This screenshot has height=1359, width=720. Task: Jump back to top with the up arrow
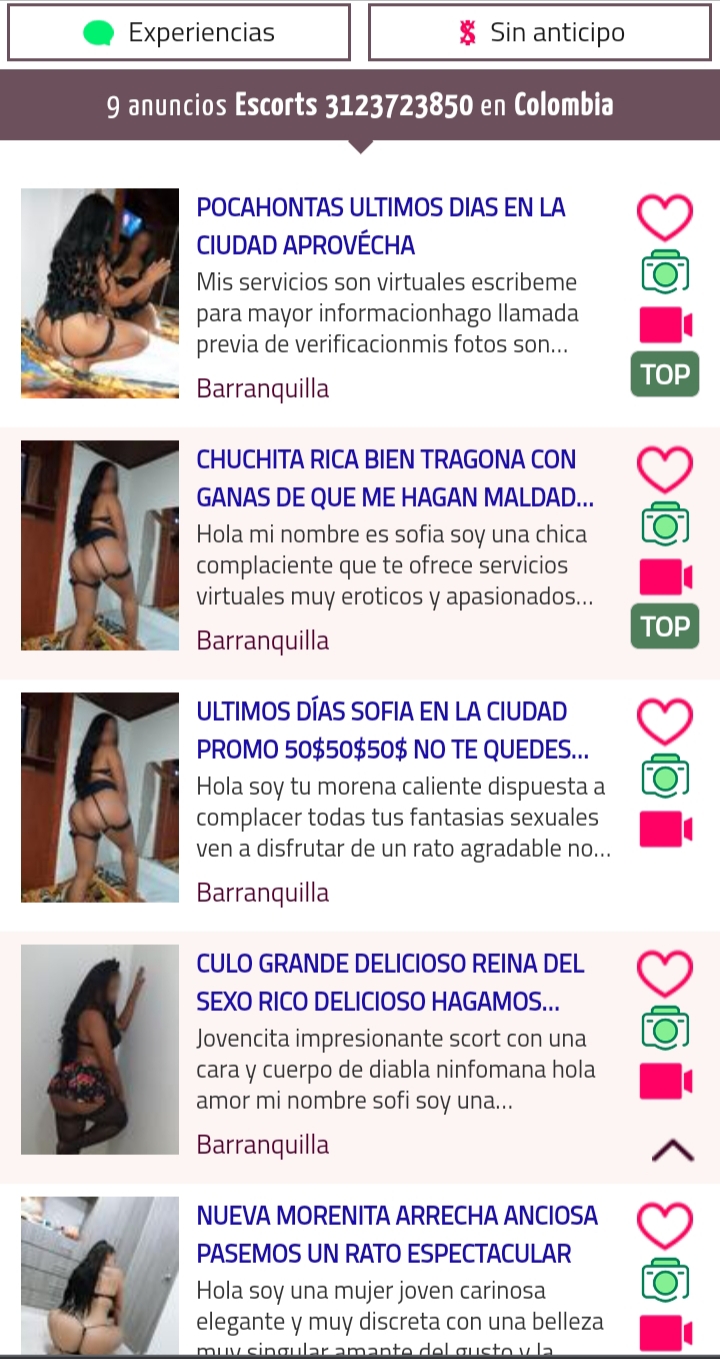673,1151
